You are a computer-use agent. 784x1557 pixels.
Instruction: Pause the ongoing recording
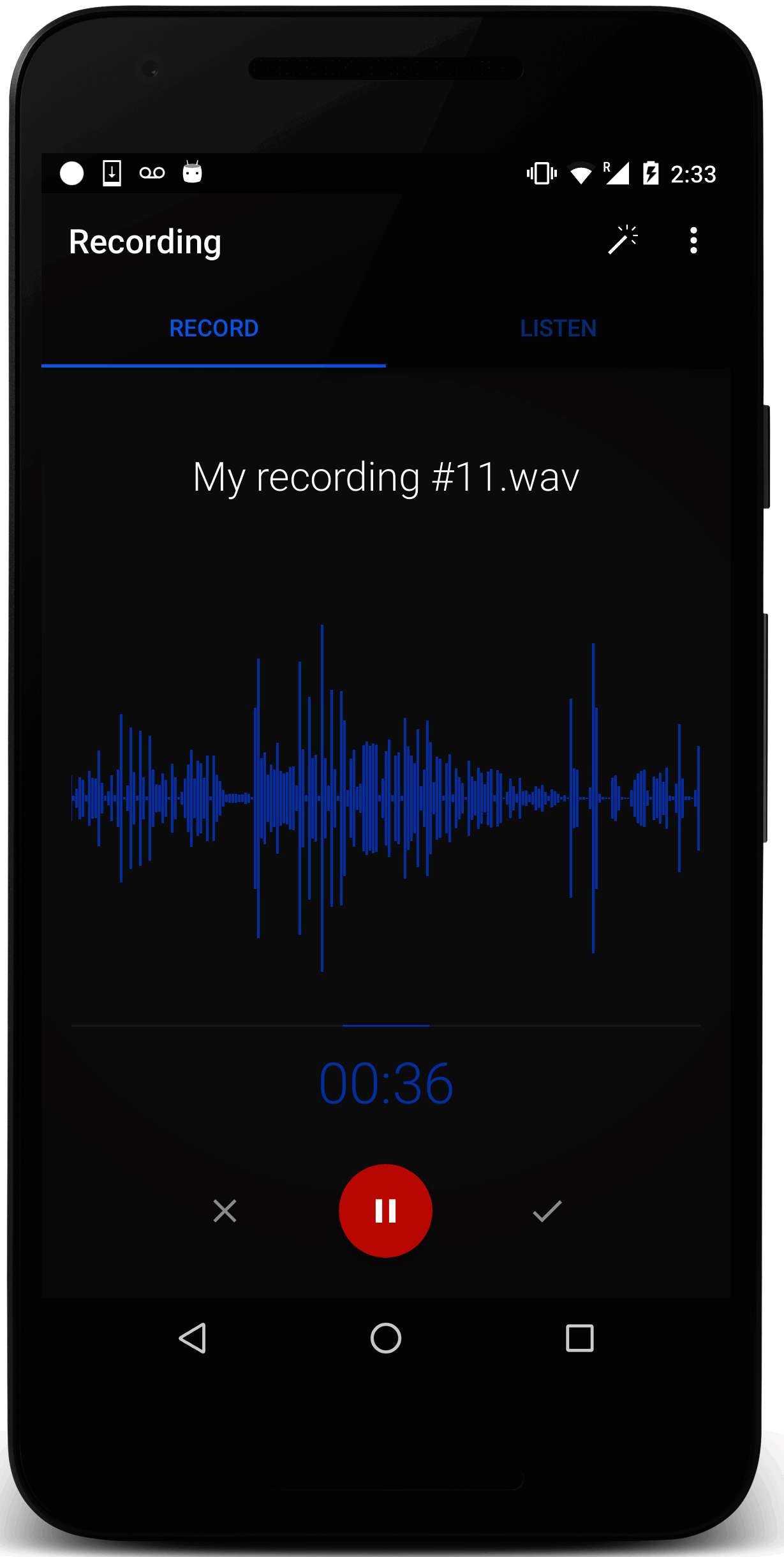tap(385, 1211)
